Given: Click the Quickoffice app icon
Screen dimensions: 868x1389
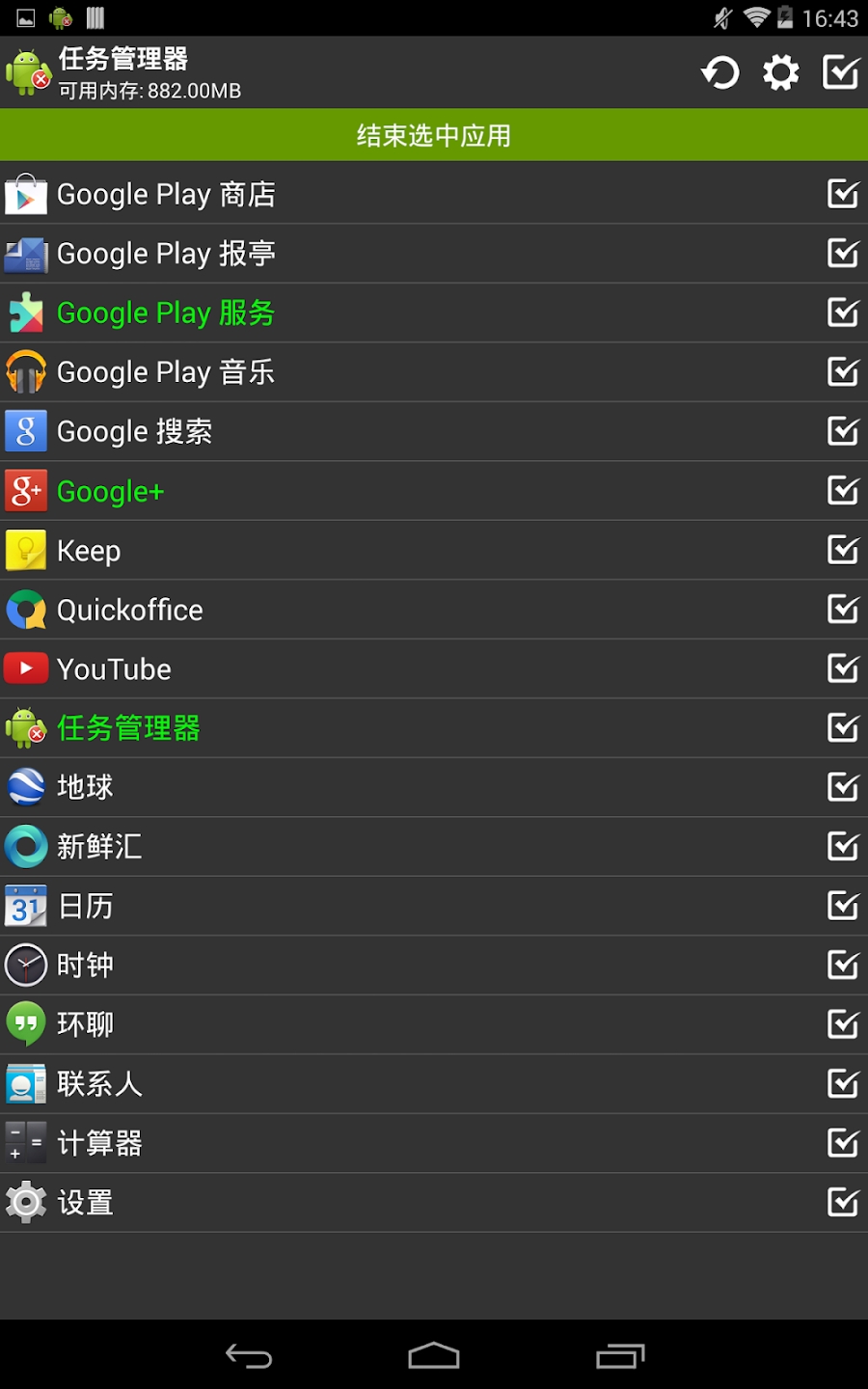Looking at the screenshot, I should [25, 609].
